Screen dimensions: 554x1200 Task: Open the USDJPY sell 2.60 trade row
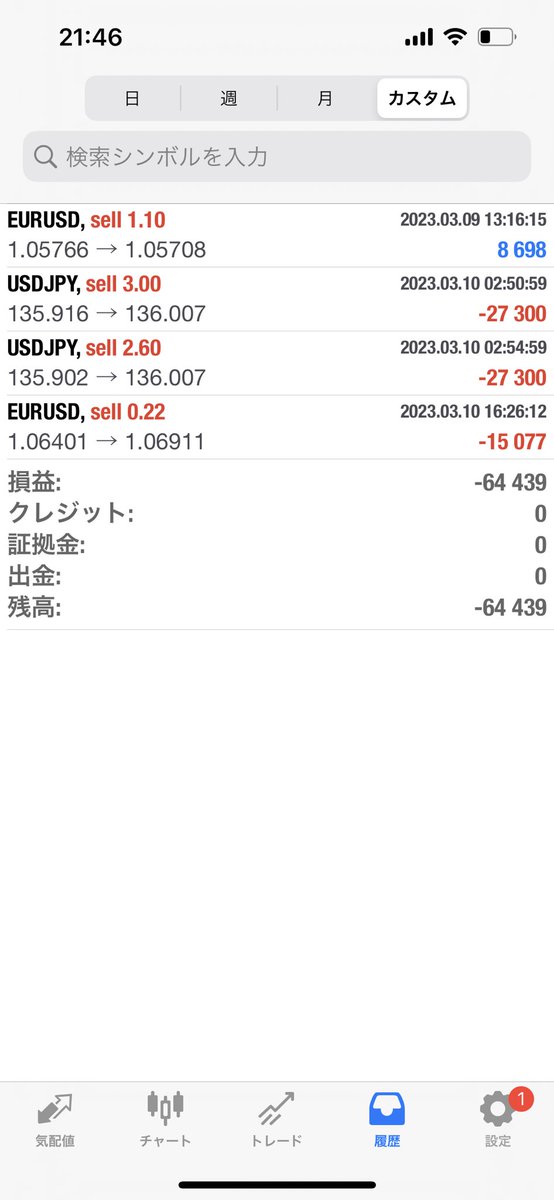[277, 363]
